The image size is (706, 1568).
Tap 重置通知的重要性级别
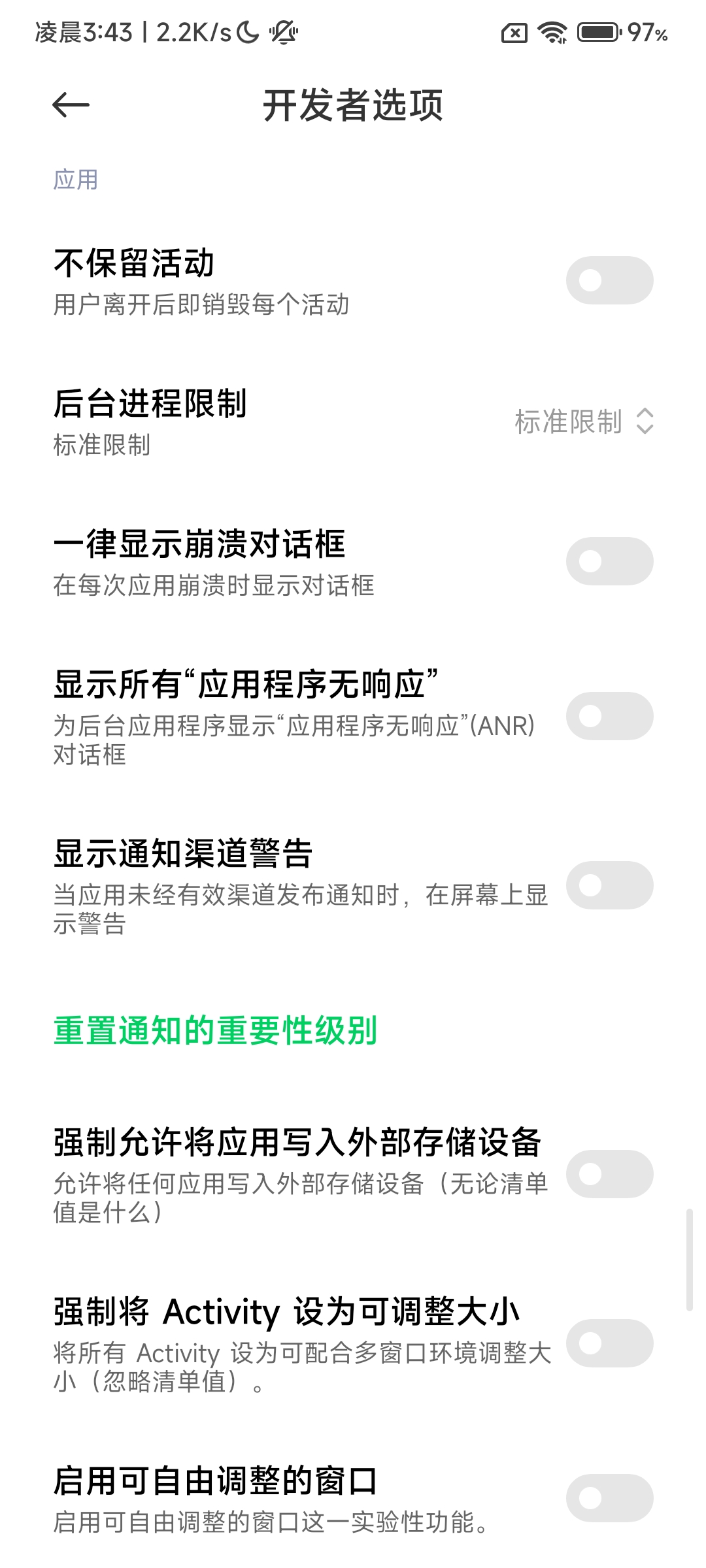point(215,1030)
